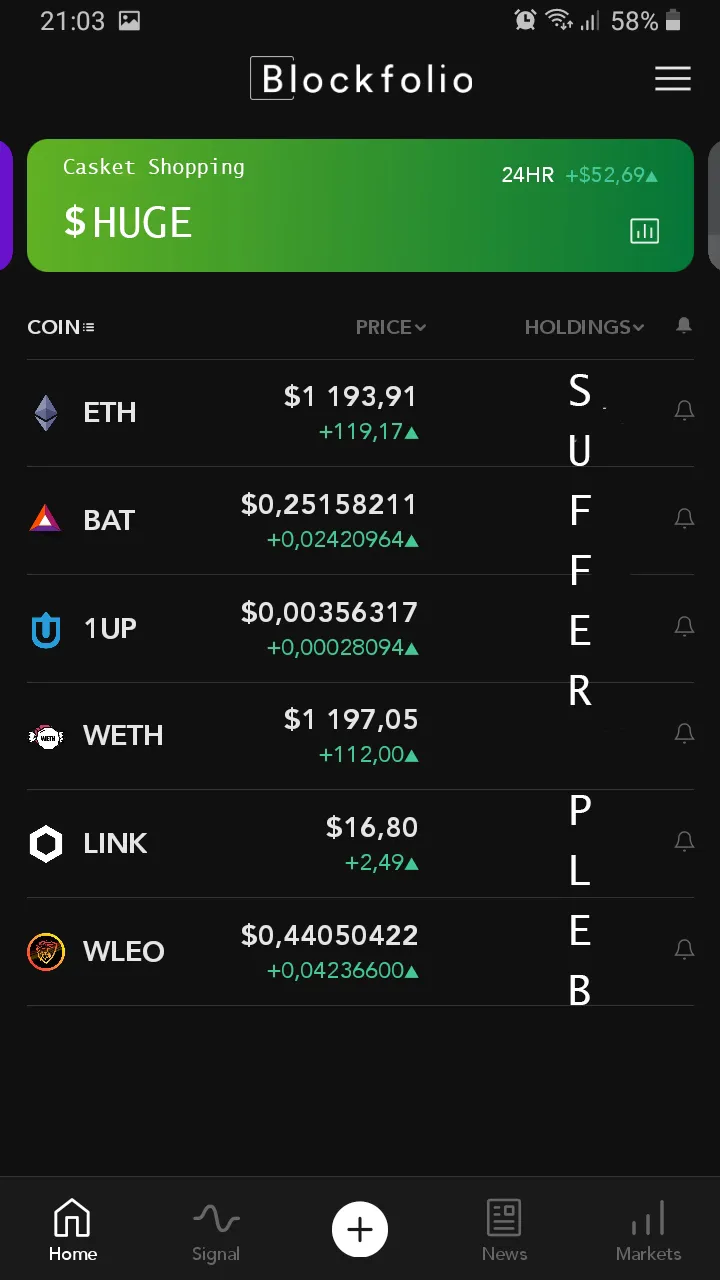The width and height of the screenshot is (720, 1280).
Task: Open the 1UP coin row
Action: click(360, 629)
